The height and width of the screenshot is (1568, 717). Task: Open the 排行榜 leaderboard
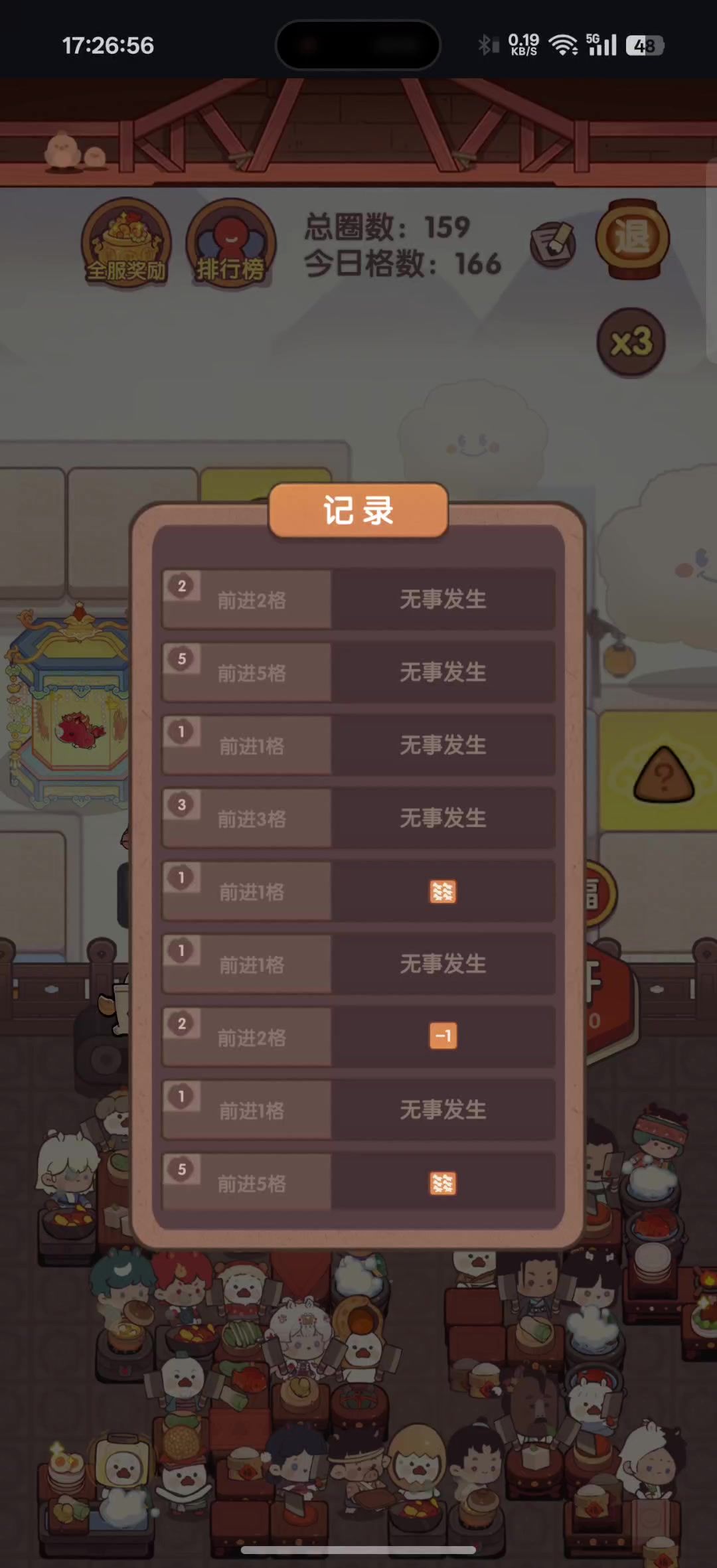click(x=230, y=244)
